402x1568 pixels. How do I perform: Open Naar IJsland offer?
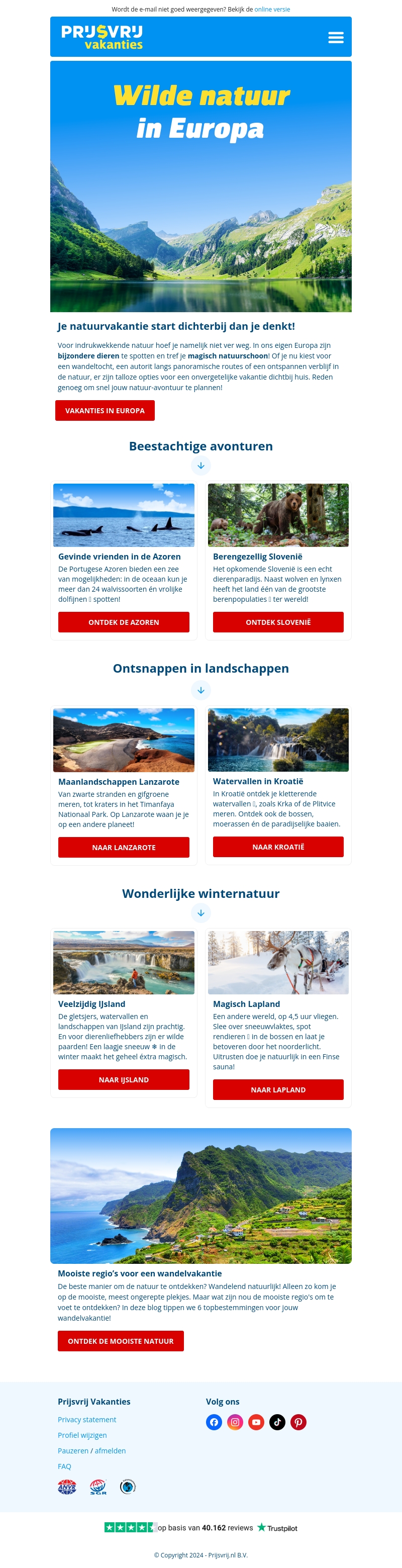(124, 1079)
